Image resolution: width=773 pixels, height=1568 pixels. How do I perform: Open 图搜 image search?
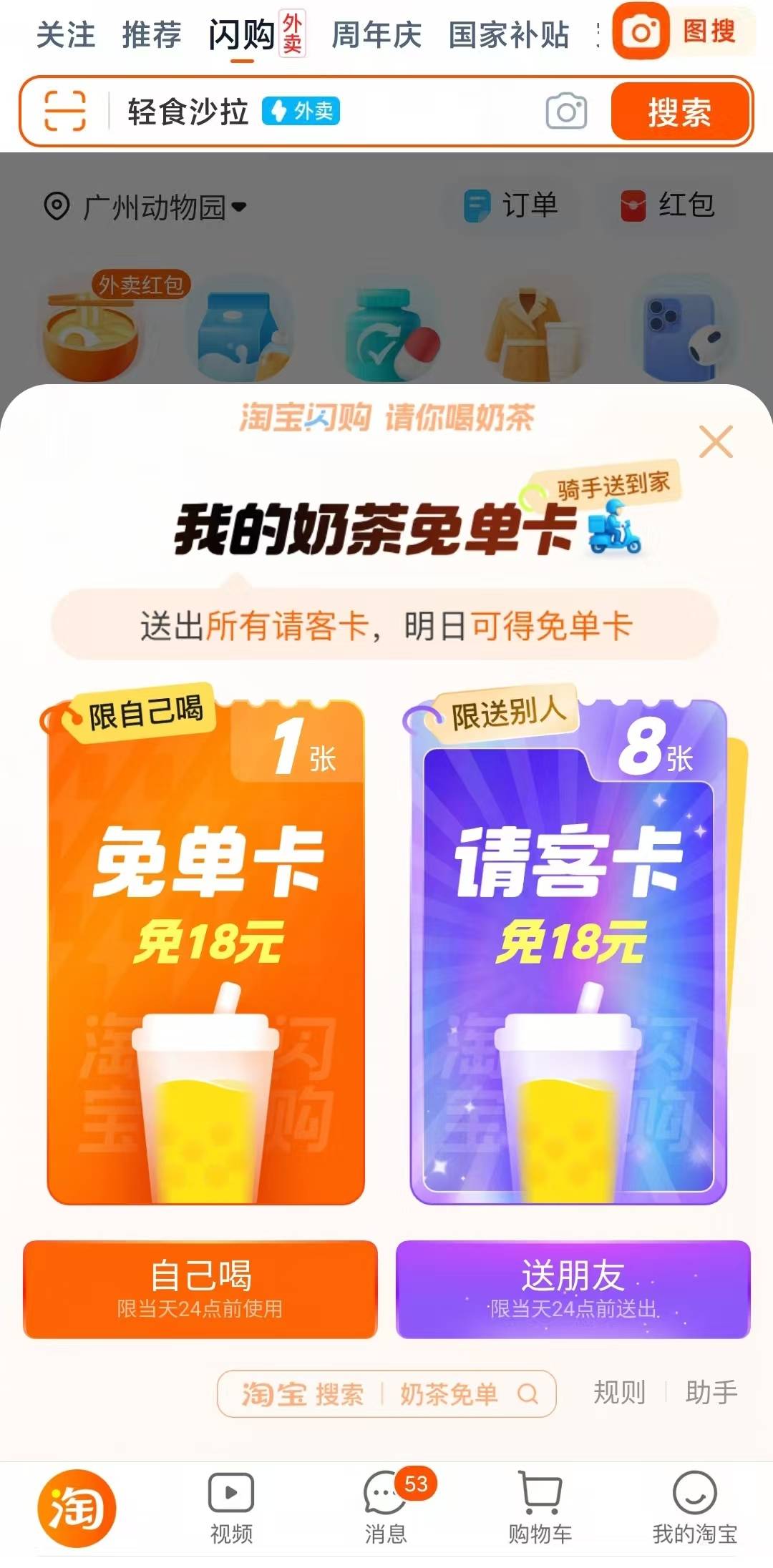pos(682,32)
